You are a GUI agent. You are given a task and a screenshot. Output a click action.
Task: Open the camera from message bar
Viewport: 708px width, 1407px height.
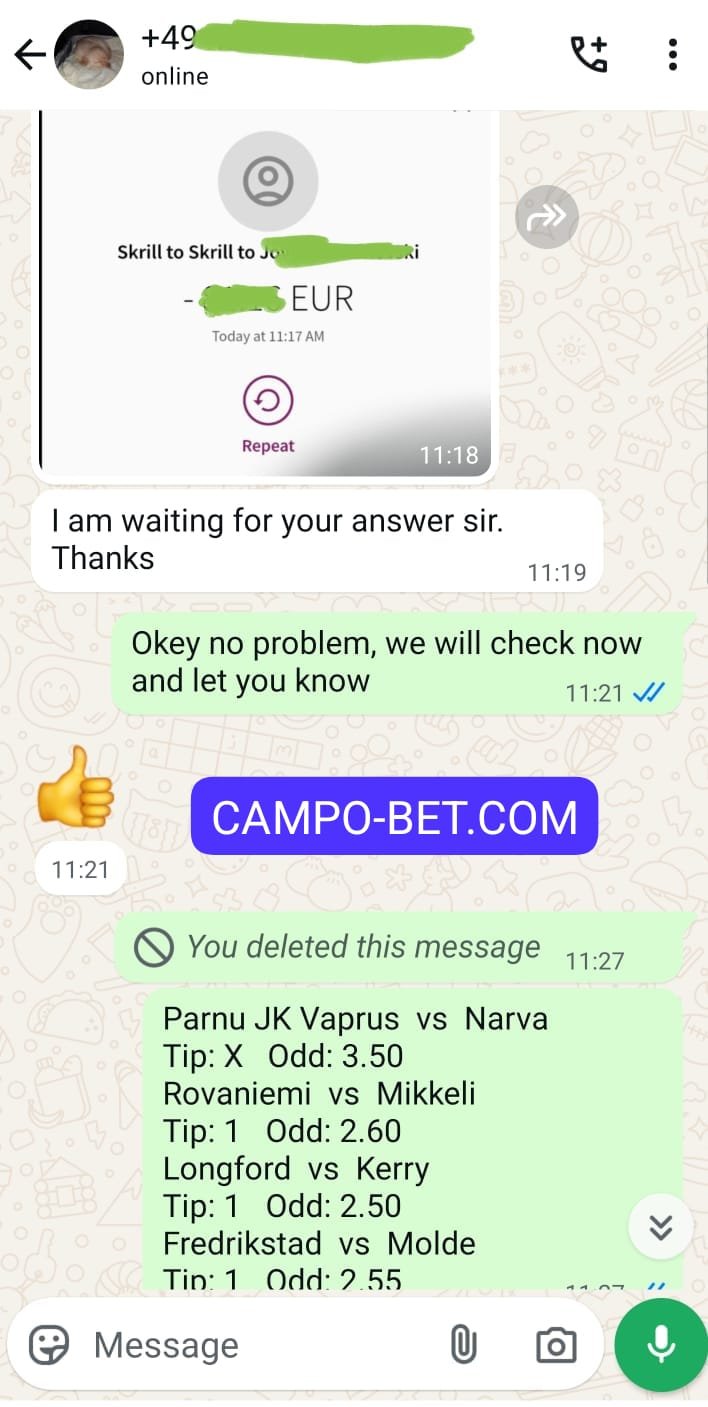pos(555,1346)
